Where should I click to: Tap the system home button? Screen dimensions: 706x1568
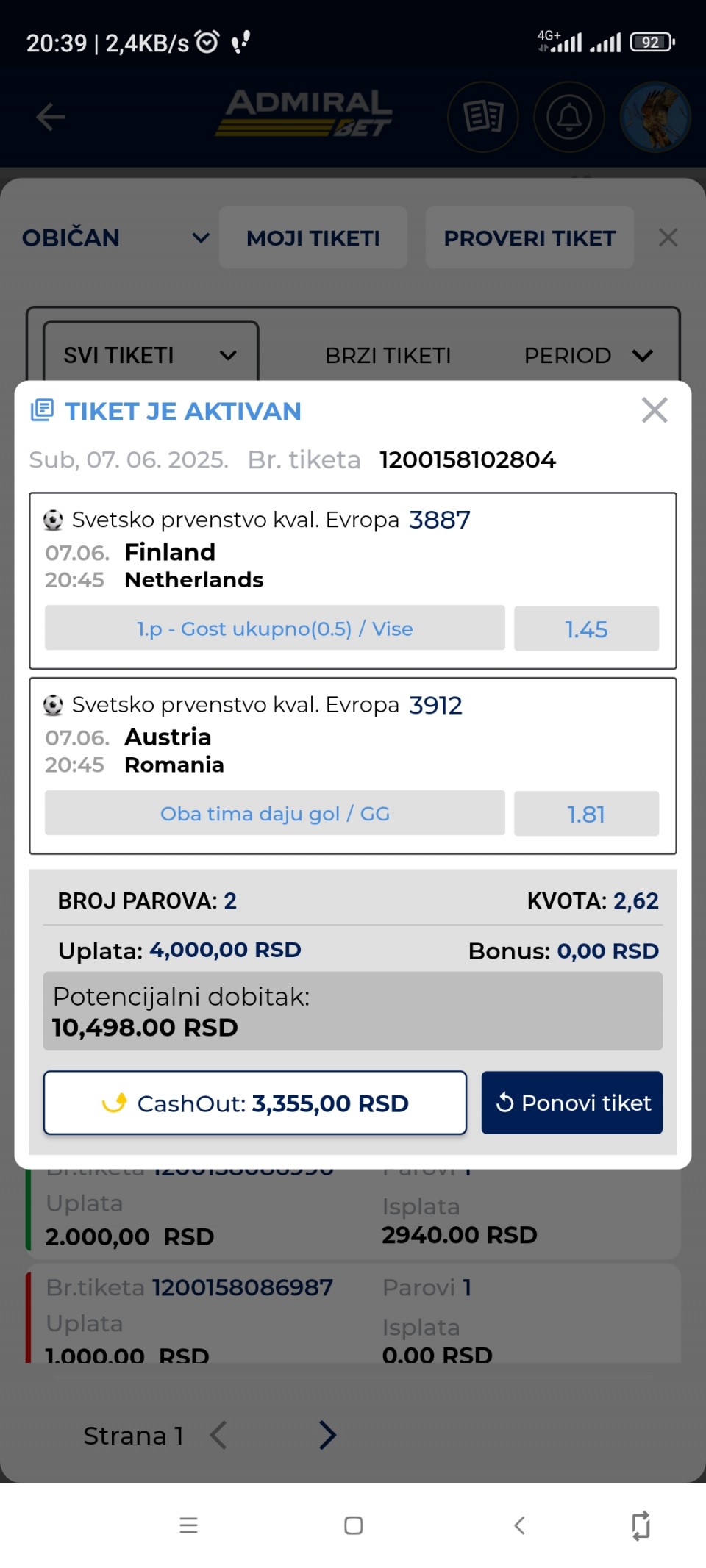pyautogui.click(x=354, y=1526)
